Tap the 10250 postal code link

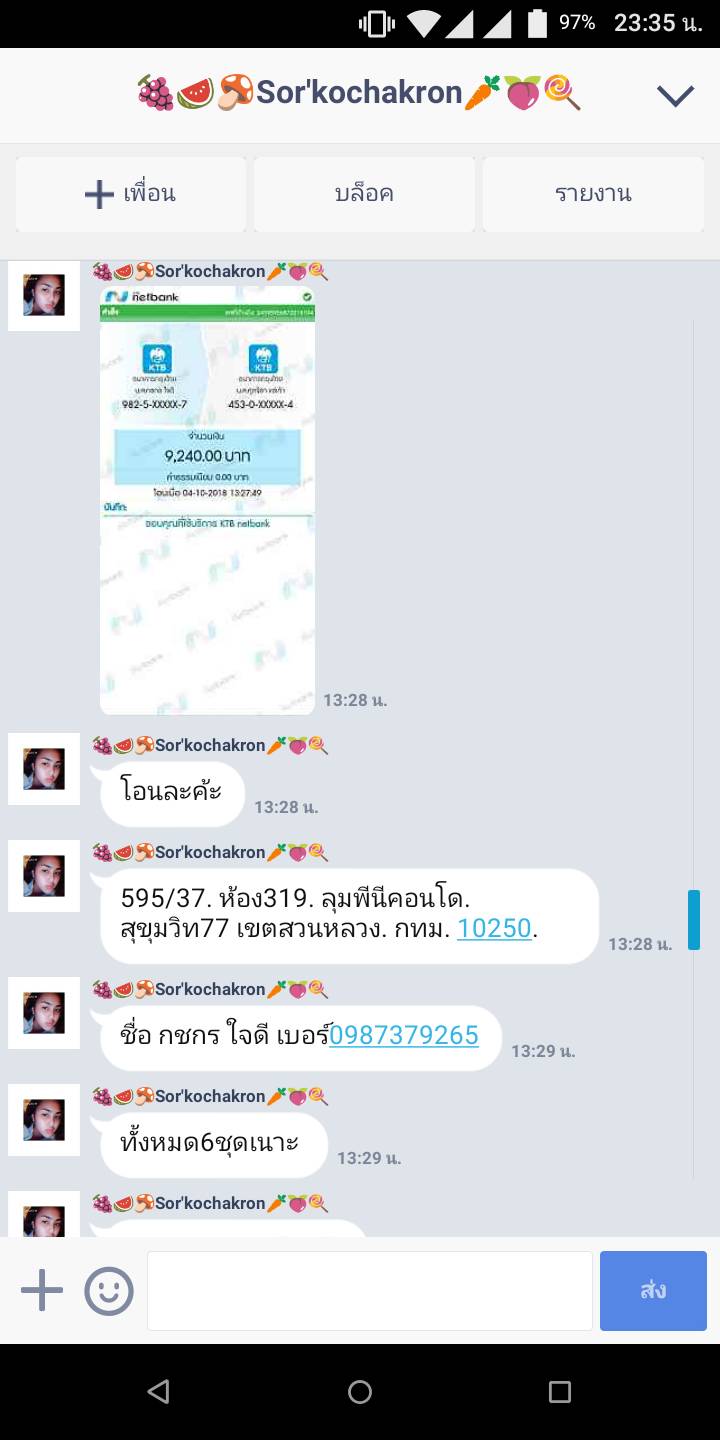pos(494,928)
